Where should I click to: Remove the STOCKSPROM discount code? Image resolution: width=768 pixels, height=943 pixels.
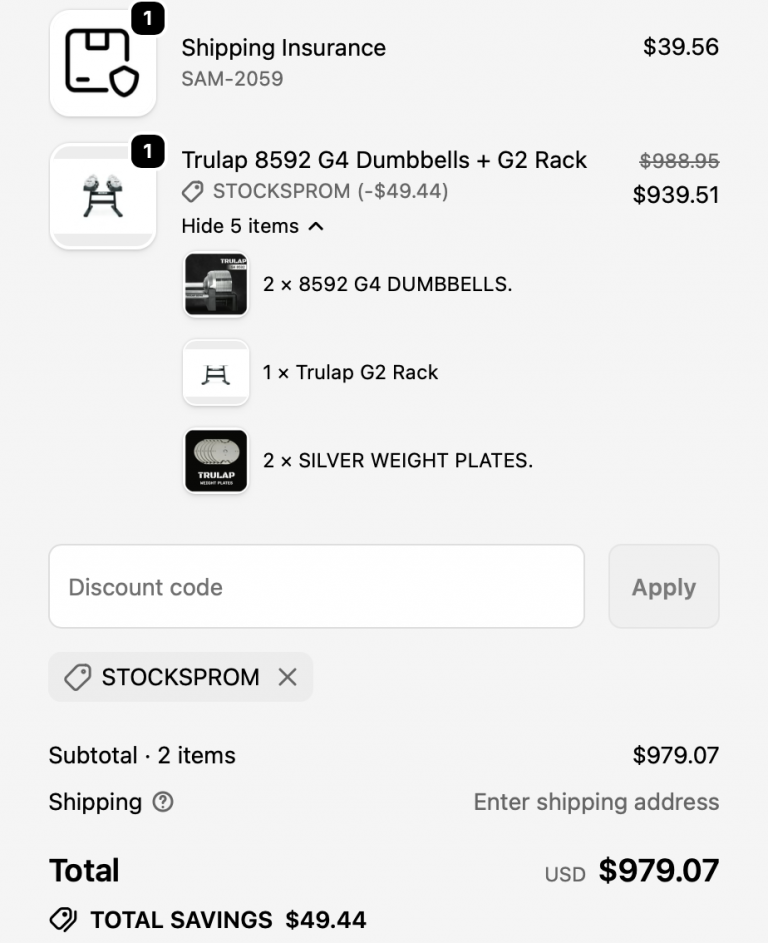point(287,677)
